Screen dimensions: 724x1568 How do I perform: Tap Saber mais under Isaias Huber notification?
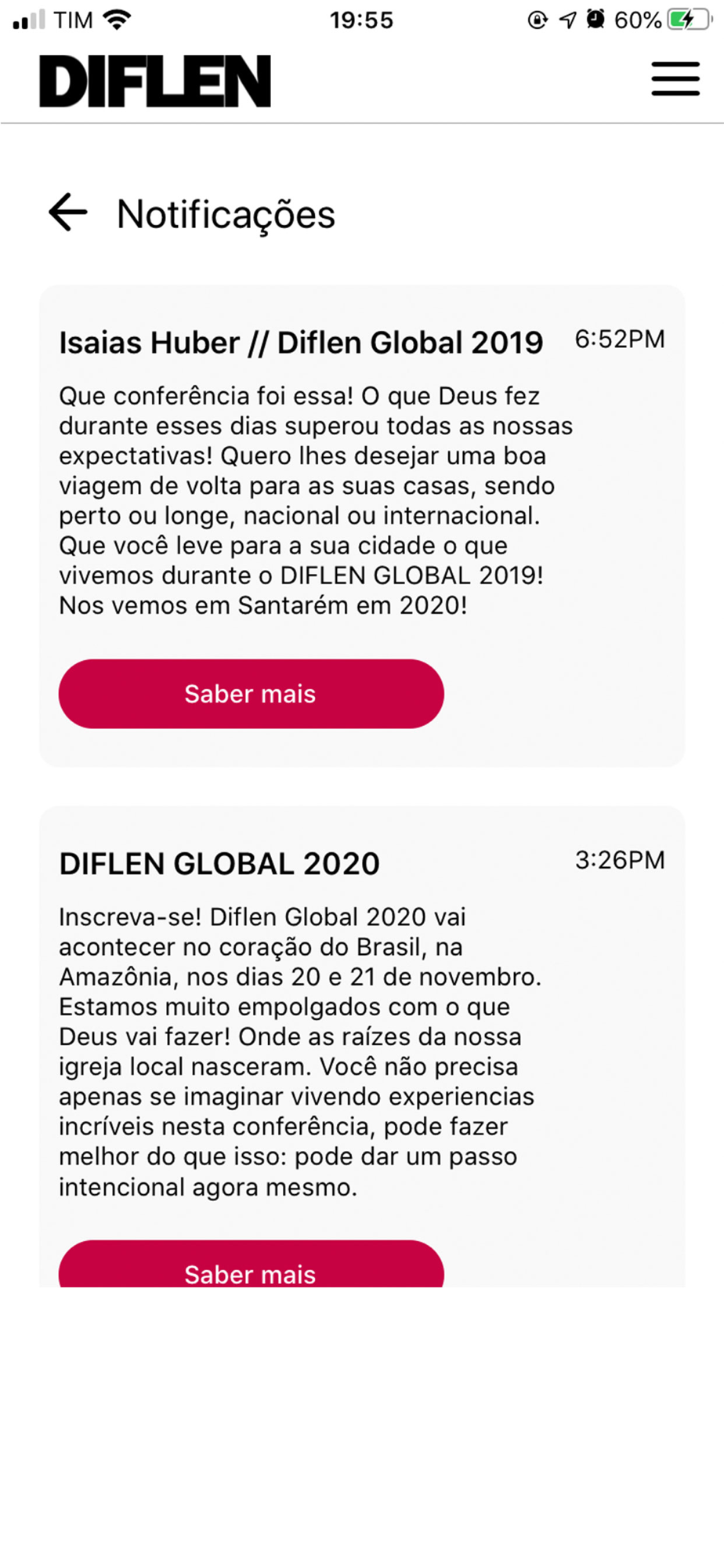pos(252,694)
